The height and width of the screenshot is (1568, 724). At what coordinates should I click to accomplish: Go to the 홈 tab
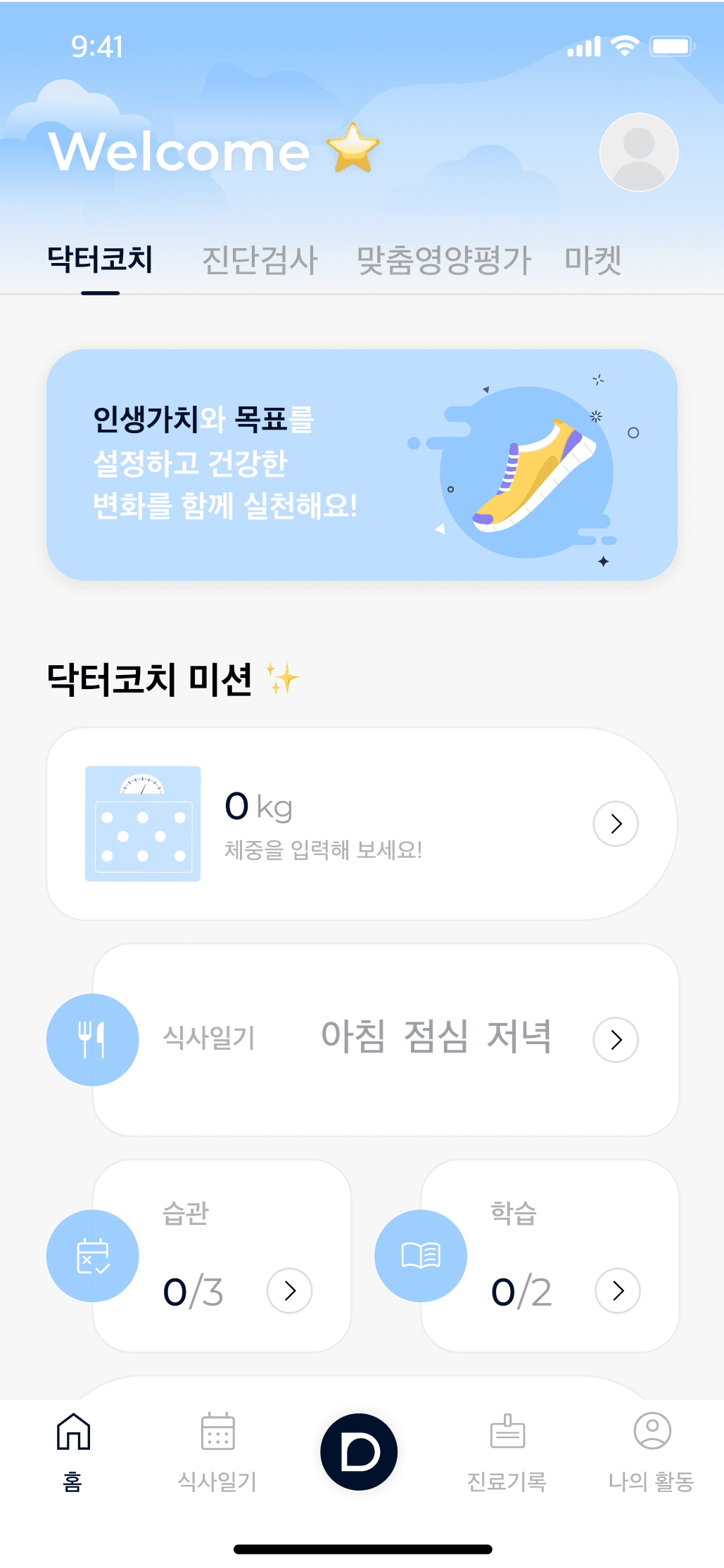tap(73, 1450)
